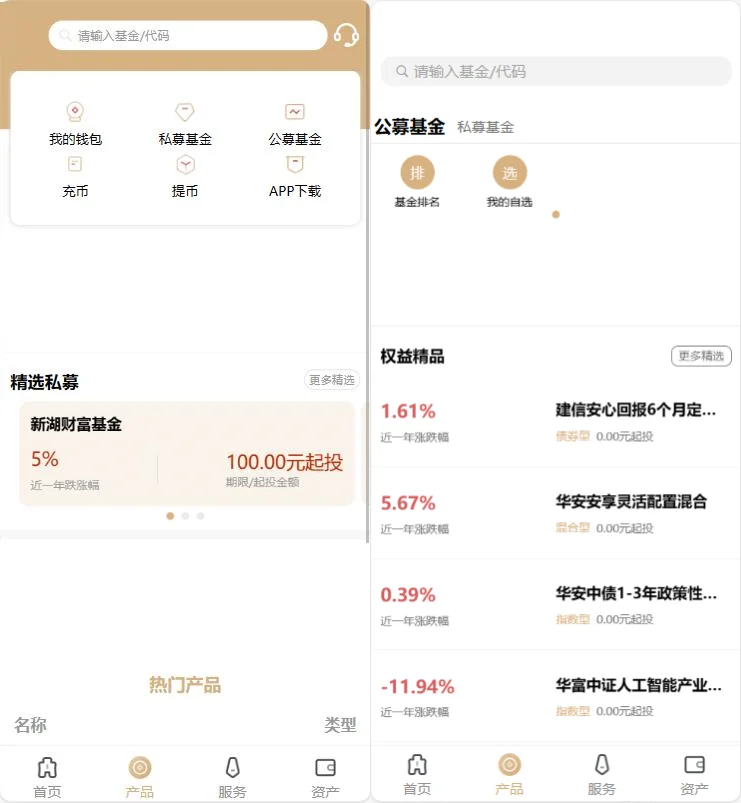Open 我的钱包 shortcut
The width and height of the screenshot is (741, 803).
pyautogui.click(x=75, y=124)
